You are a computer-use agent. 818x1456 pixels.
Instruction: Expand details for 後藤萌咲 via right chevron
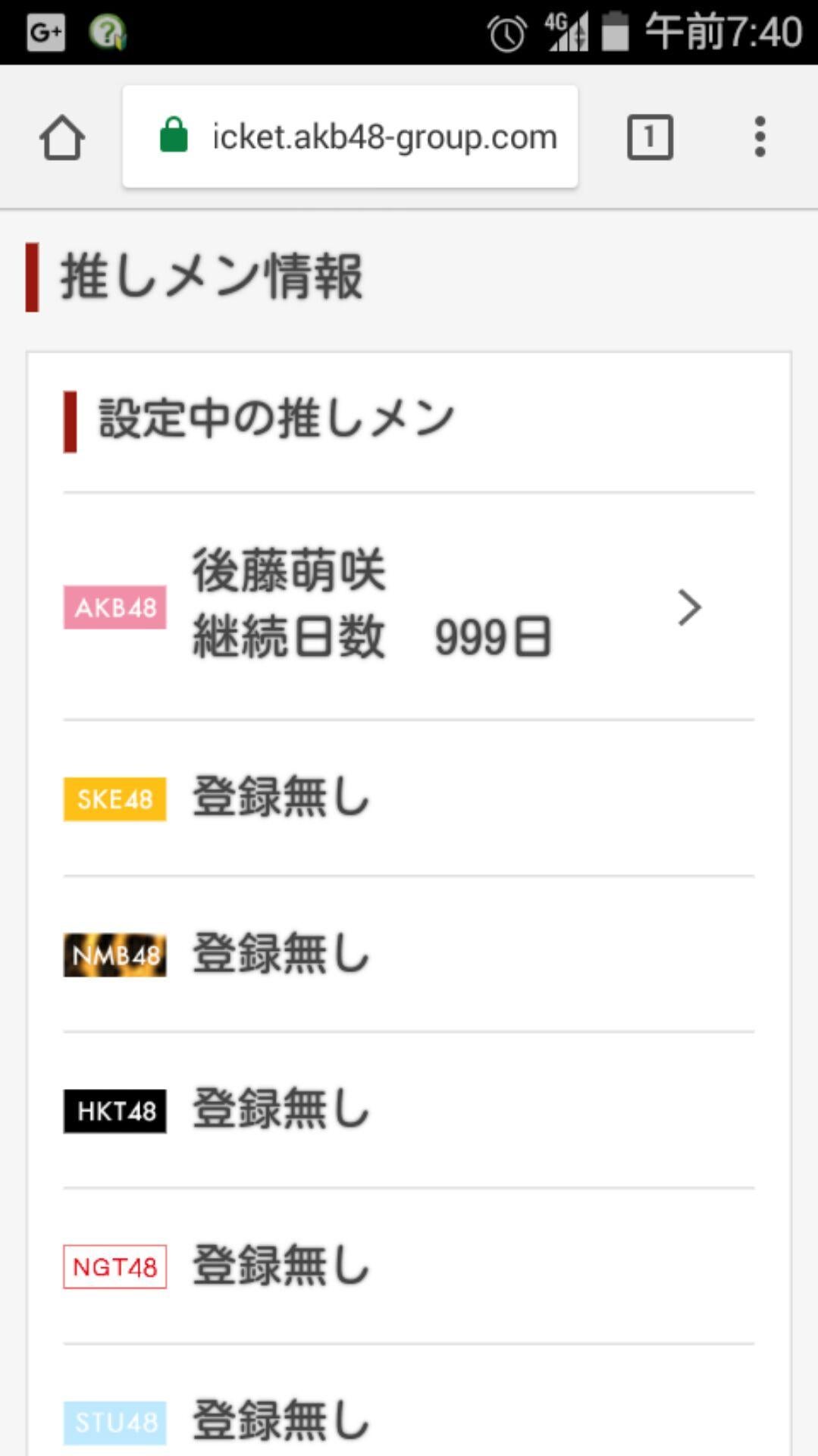[689, 607]
